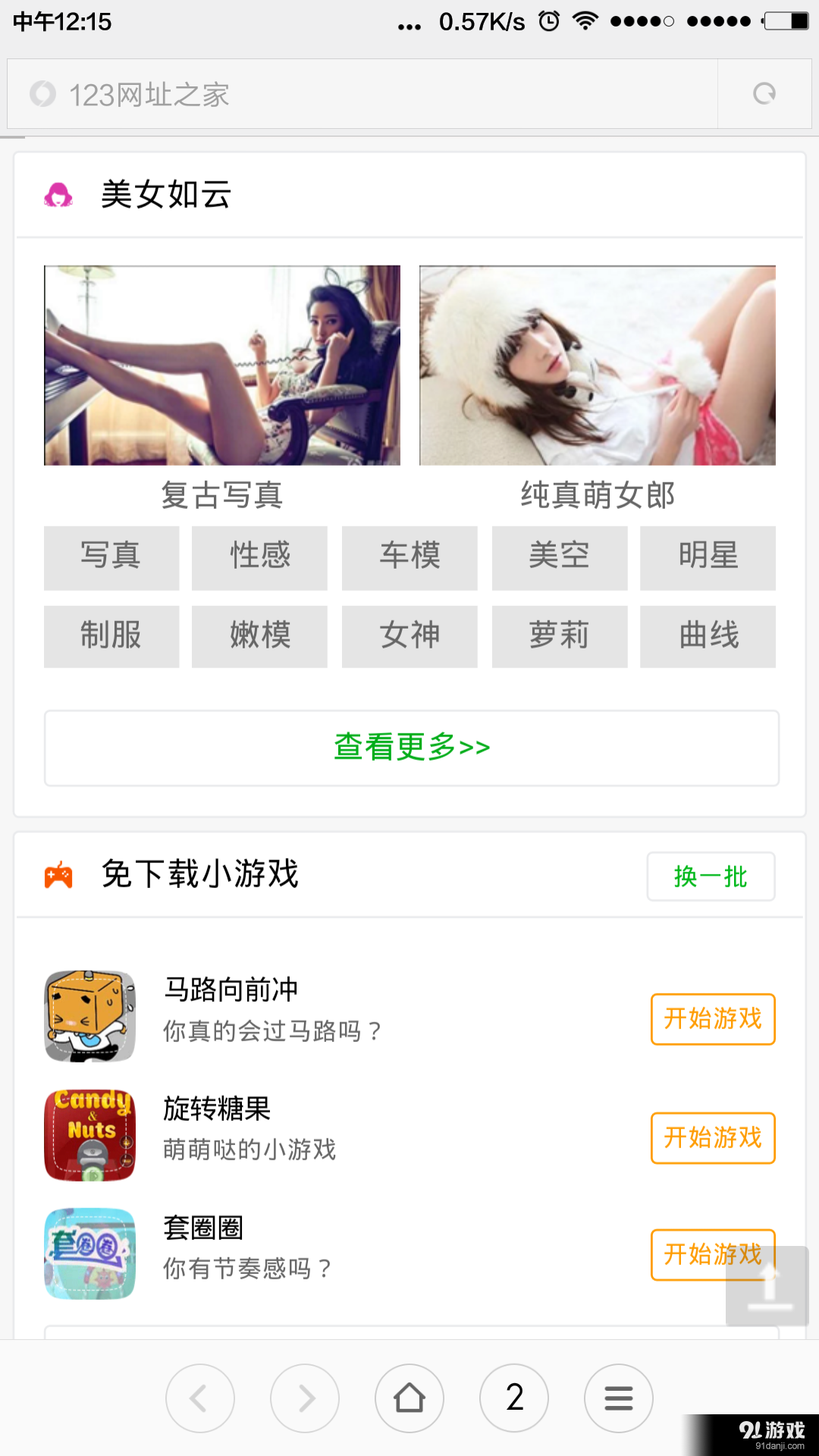Viewport: 819px width, 1456px height.
Task: Open the 复古写真 photo thumbnail
Action: tap(221, 366)
